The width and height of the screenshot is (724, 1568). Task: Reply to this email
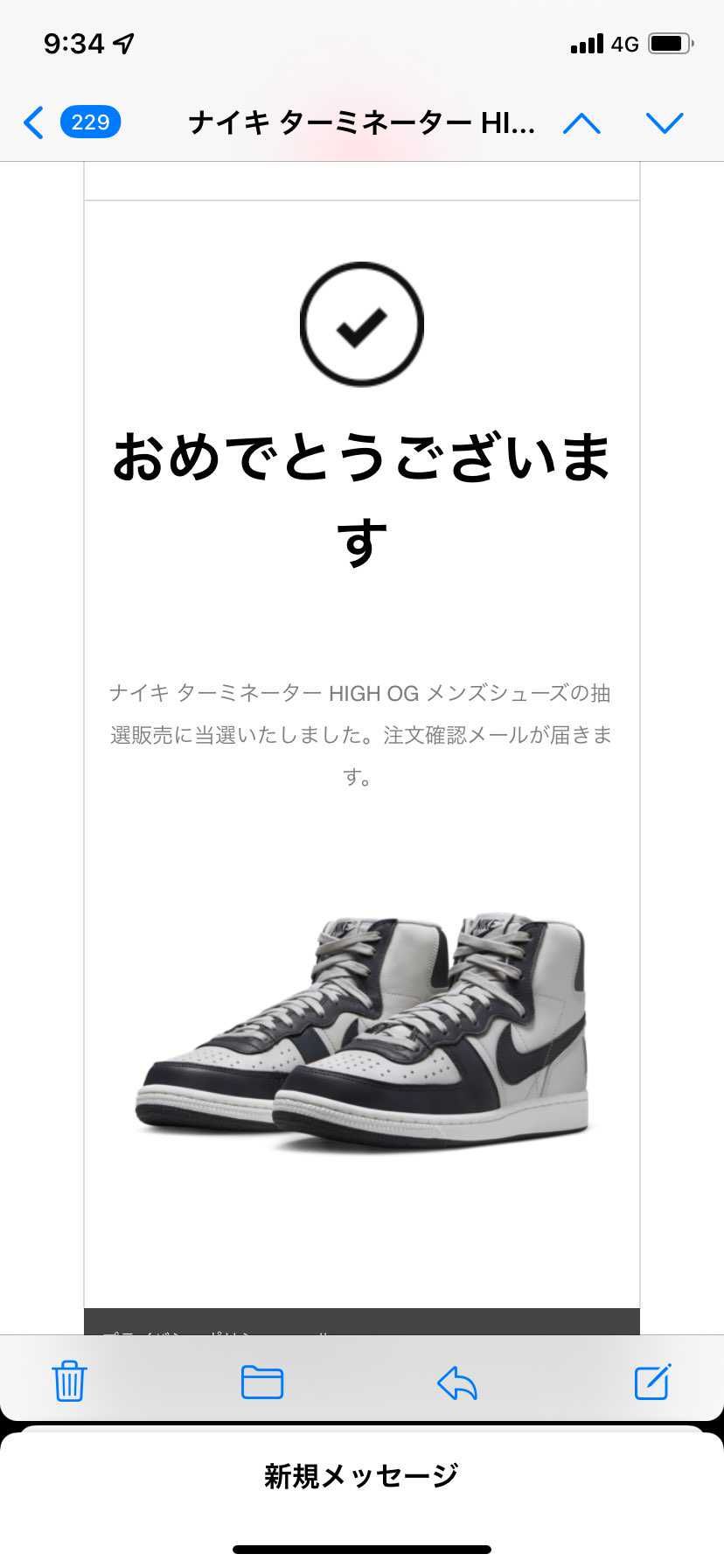[456, 1382]
